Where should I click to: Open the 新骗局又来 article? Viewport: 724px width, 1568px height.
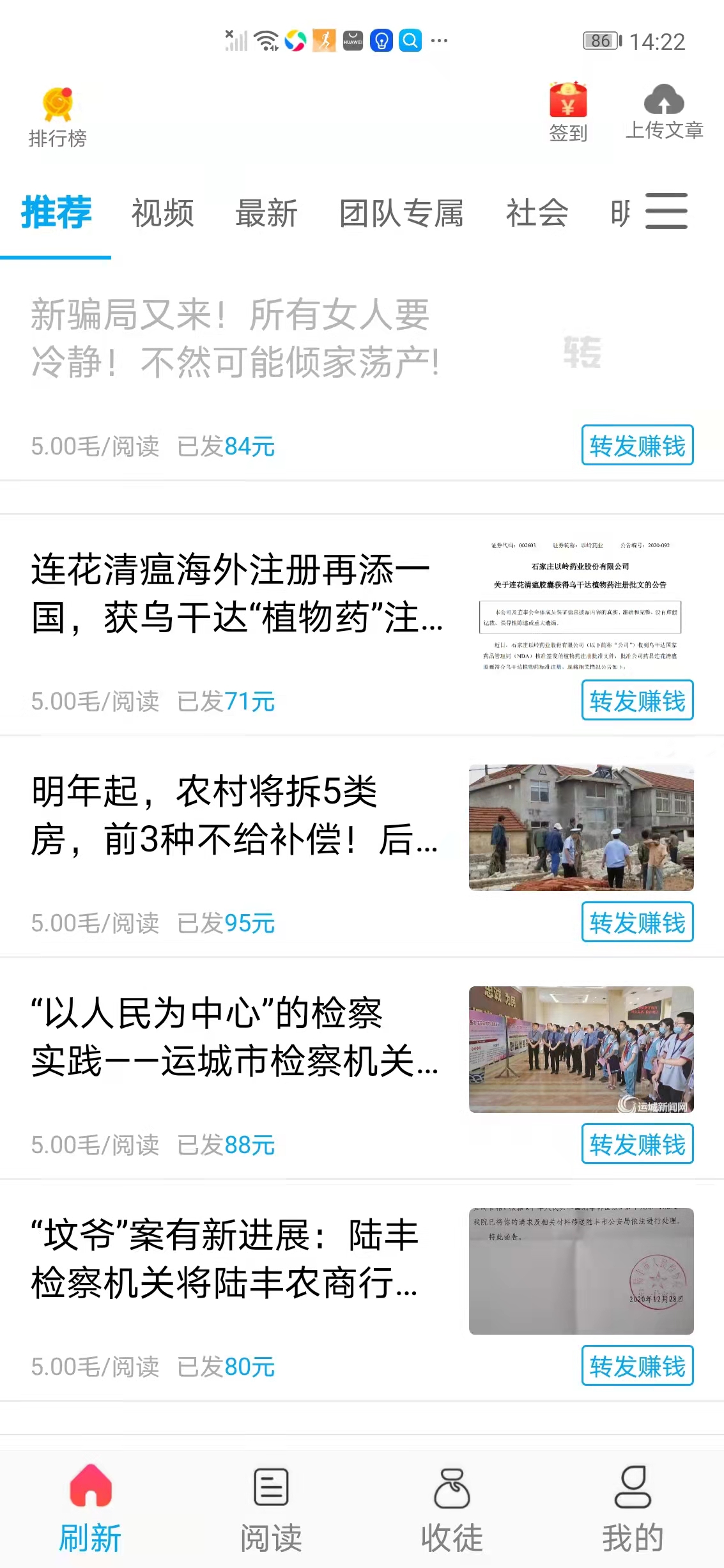(235, 338)
